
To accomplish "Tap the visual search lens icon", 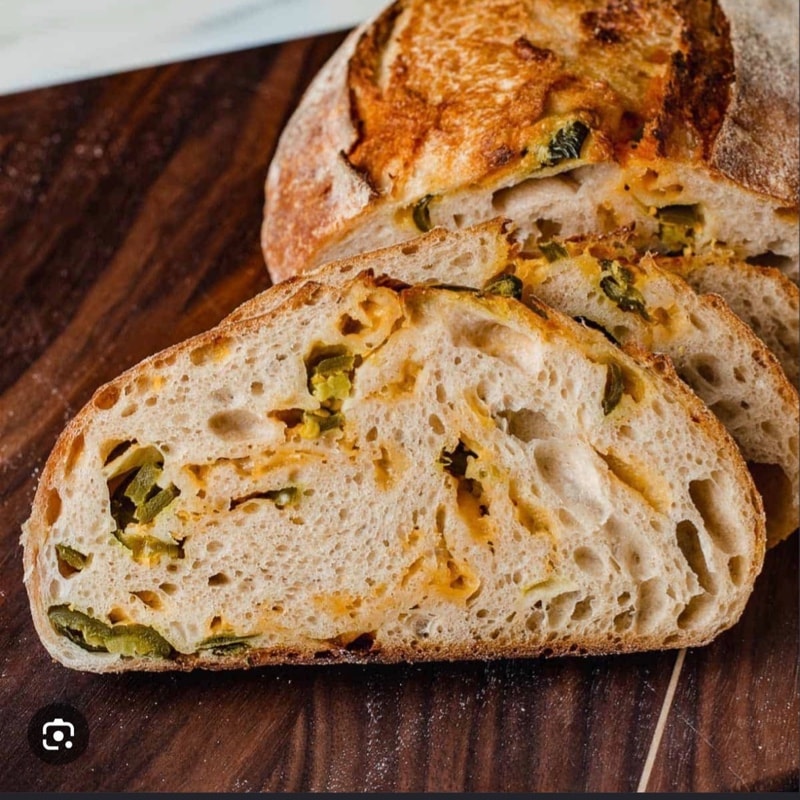I will [x=58, y=734].
